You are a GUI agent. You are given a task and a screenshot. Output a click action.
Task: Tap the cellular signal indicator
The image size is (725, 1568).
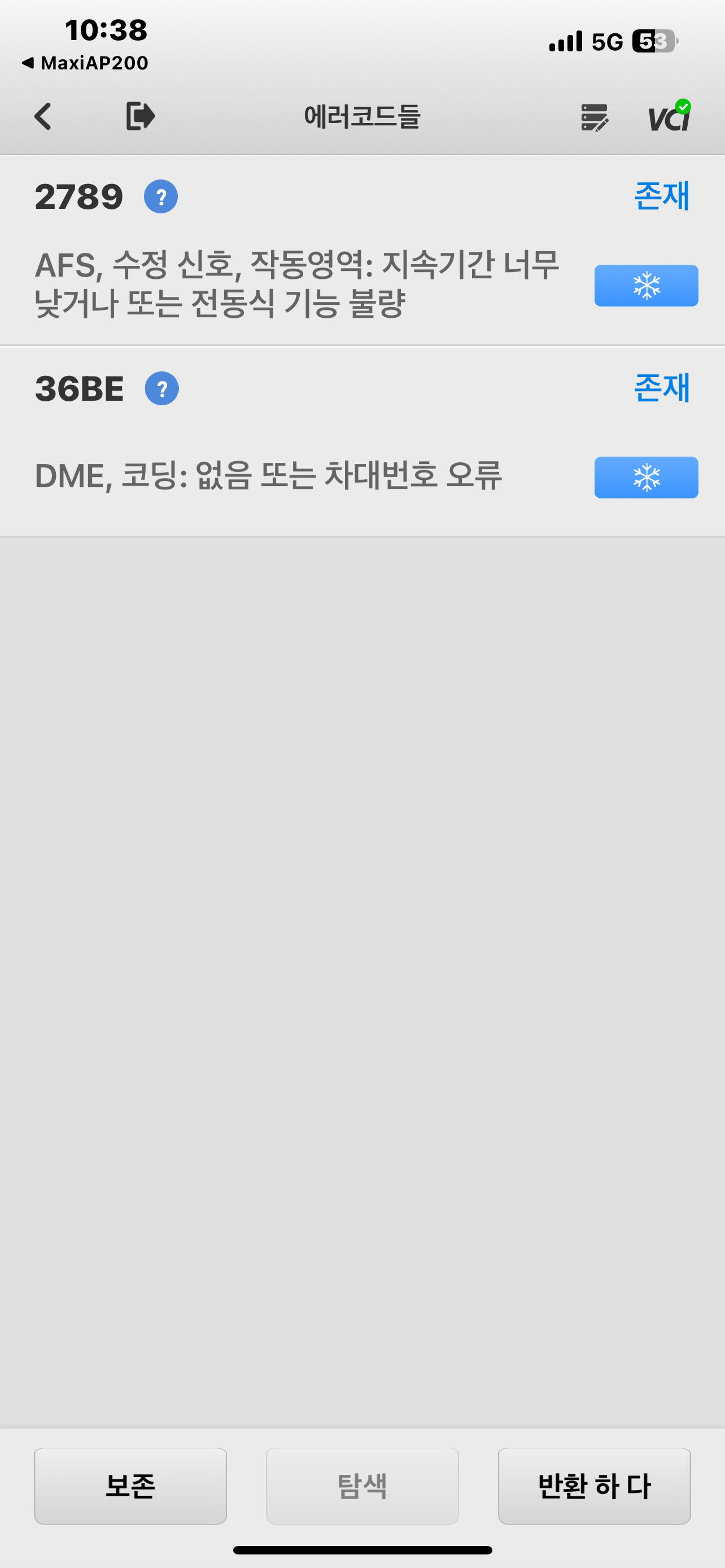pyautogui.click(x=566, y=40)
